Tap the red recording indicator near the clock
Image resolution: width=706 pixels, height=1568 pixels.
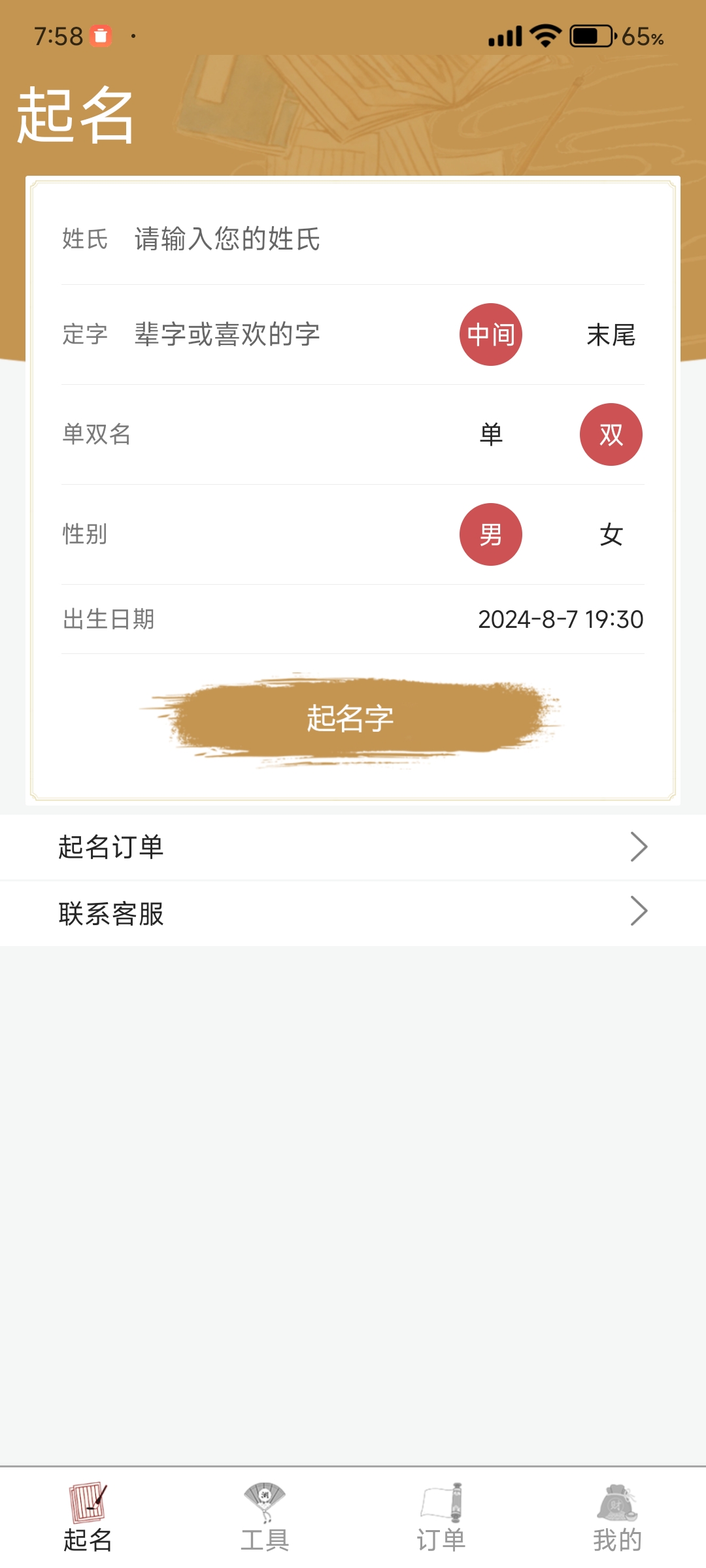101,37
